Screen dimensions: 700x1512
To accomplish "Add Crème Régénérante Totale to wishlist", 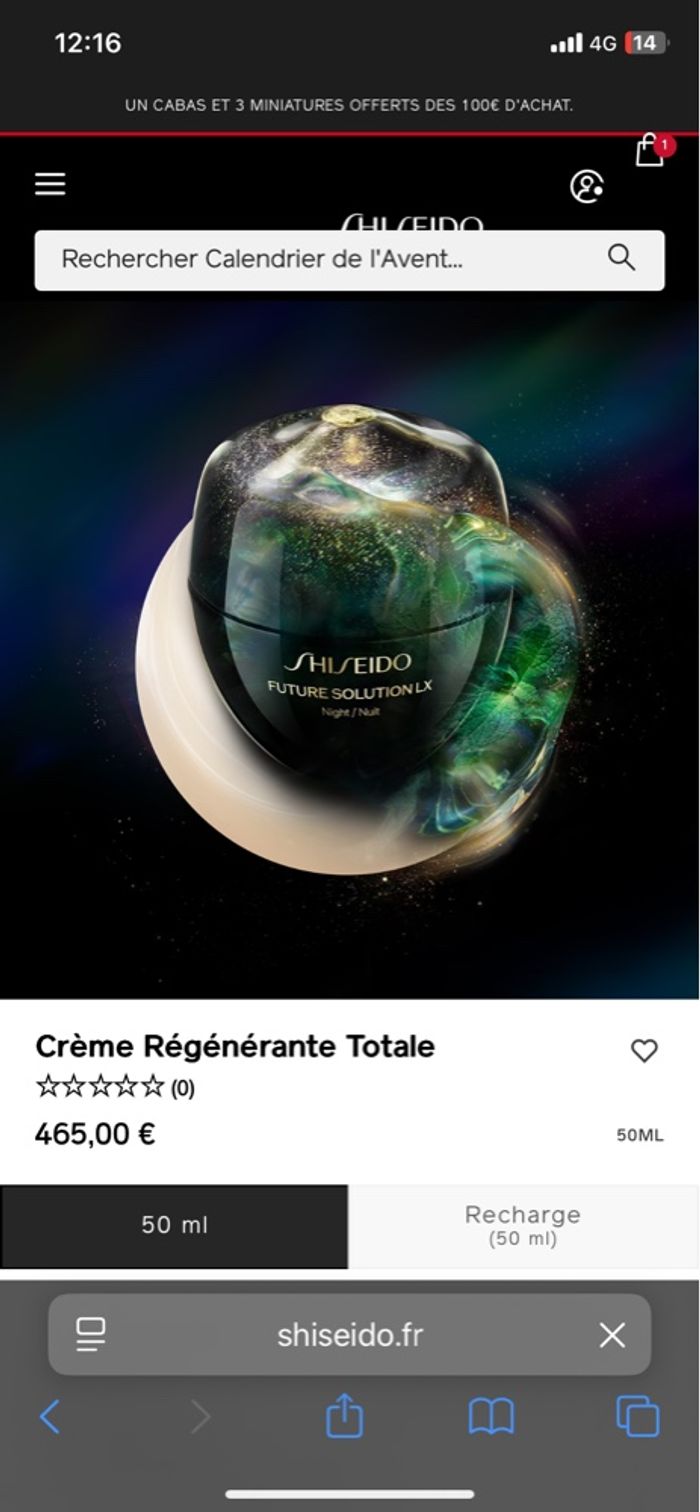I will tap(644, 1050).
